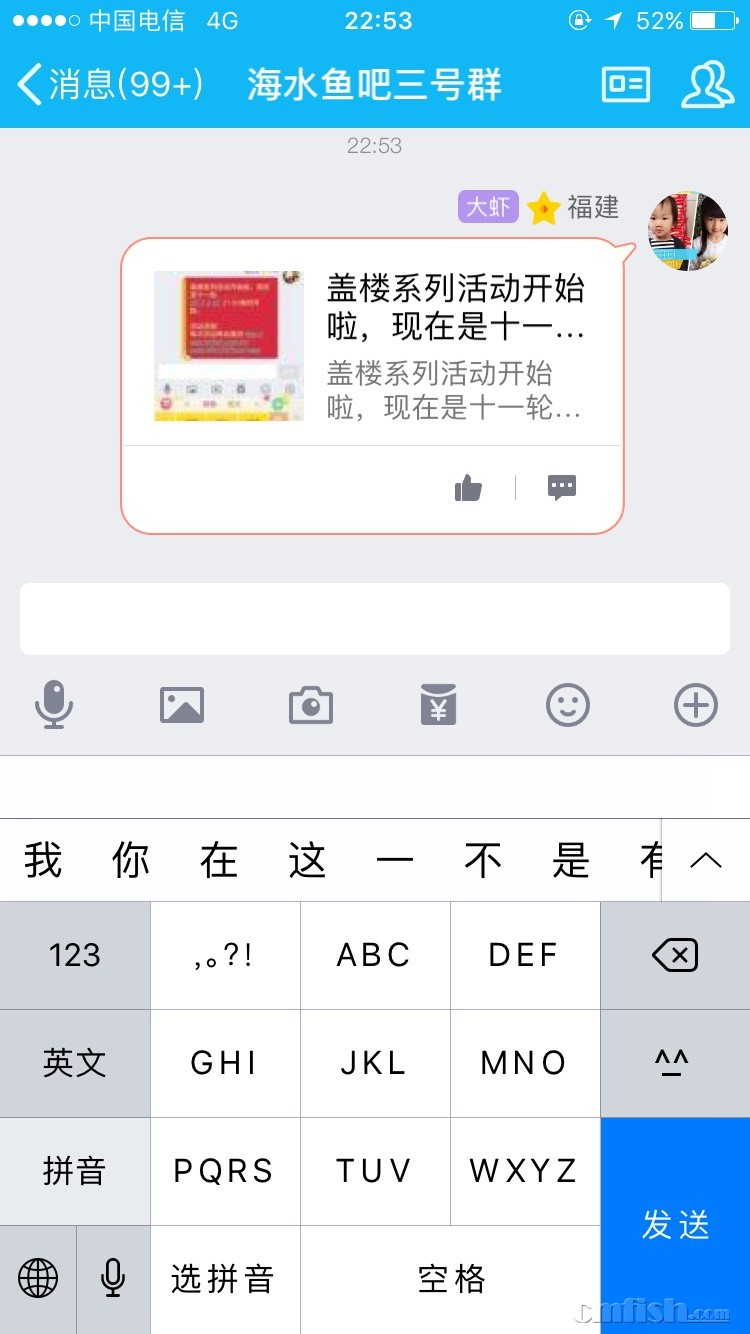Open the shared 盖楼系列活动 post card

(370, 345)
